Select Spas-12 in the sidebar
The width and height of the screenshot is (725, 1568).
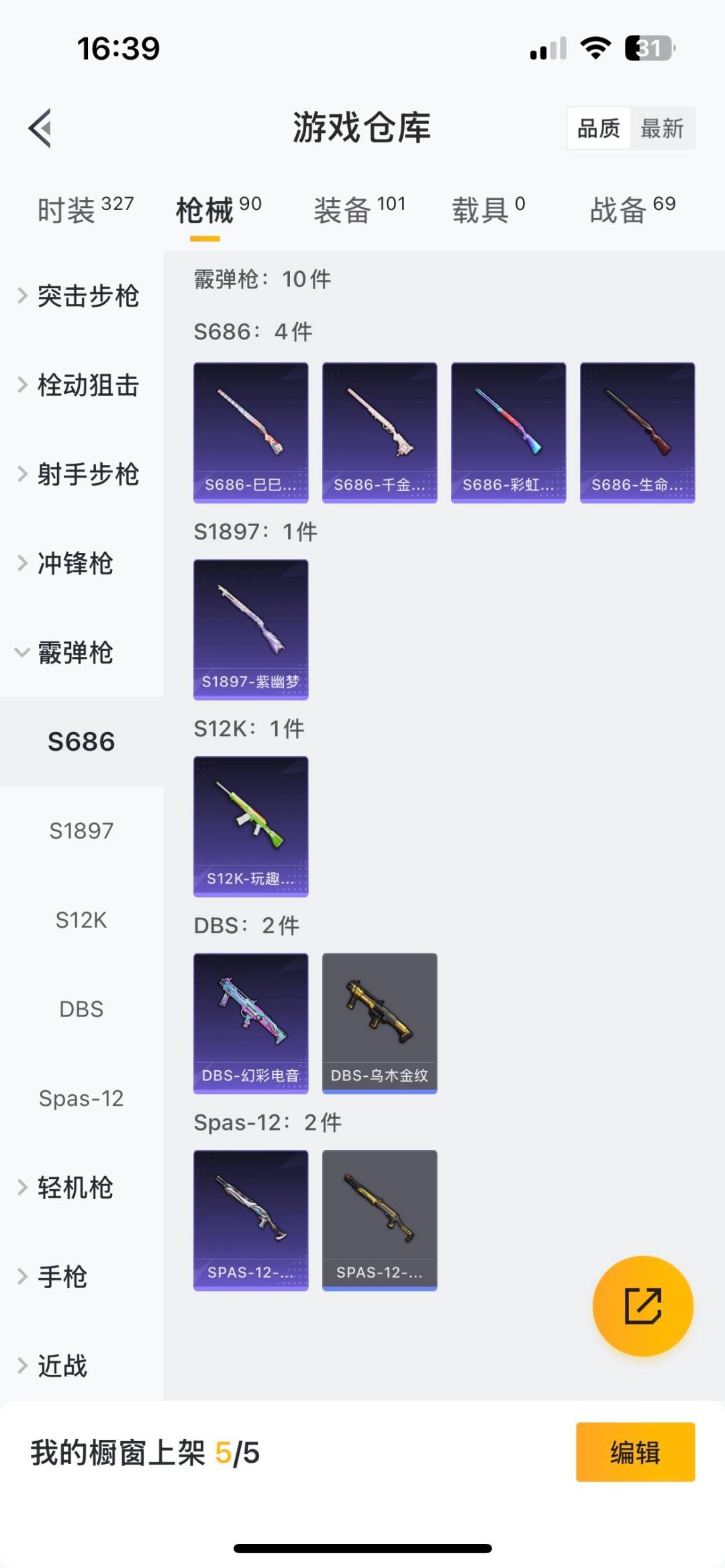pyautogui.click(x=81, y=1098)
